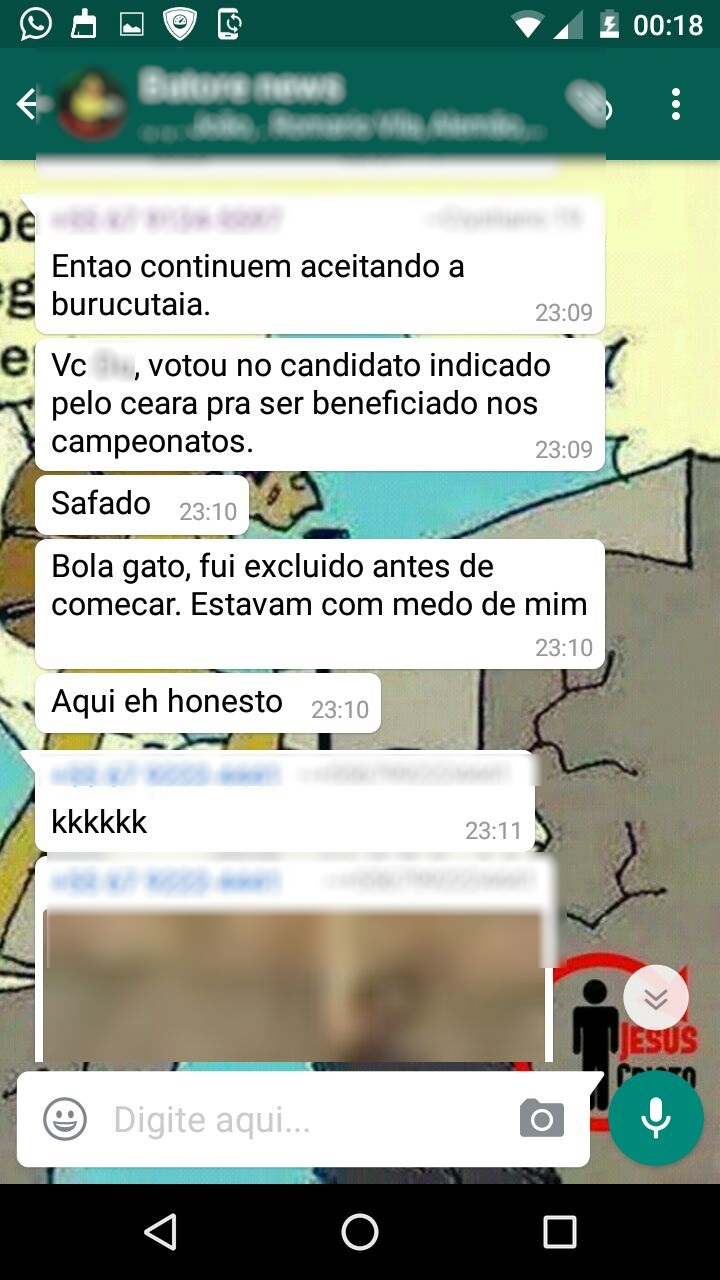The height and width of the screenshot is (1280, 720).
Task: Open the recent apps view
Action: (559, 1232)
